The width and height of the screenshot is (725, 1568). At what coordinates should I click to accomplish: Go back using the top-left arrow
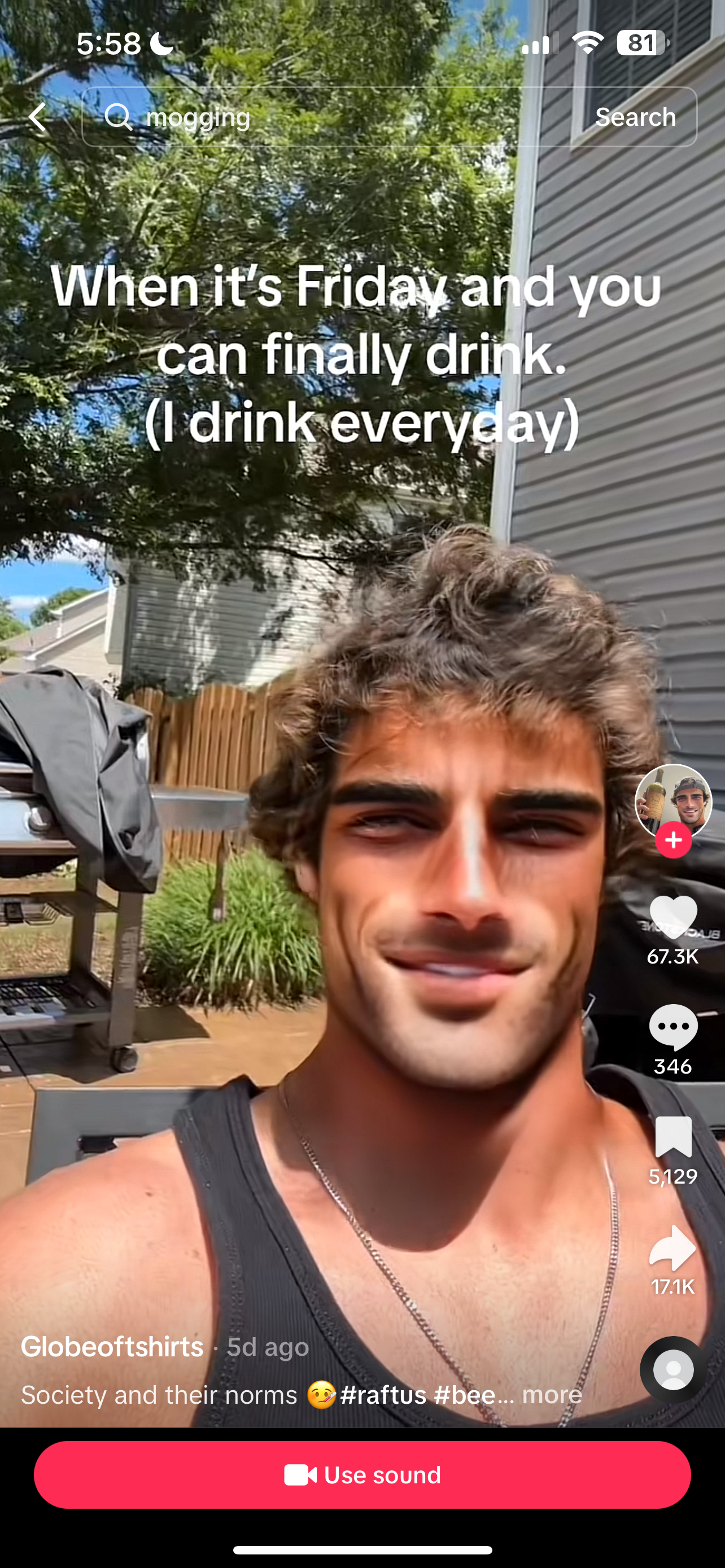(38, 117)
